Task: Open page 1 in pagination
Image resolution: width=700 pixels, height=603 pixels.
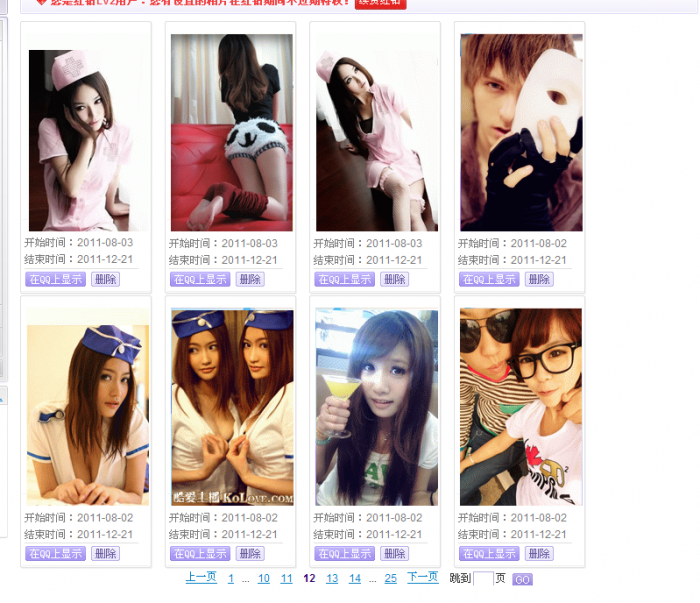Action: 231,579
